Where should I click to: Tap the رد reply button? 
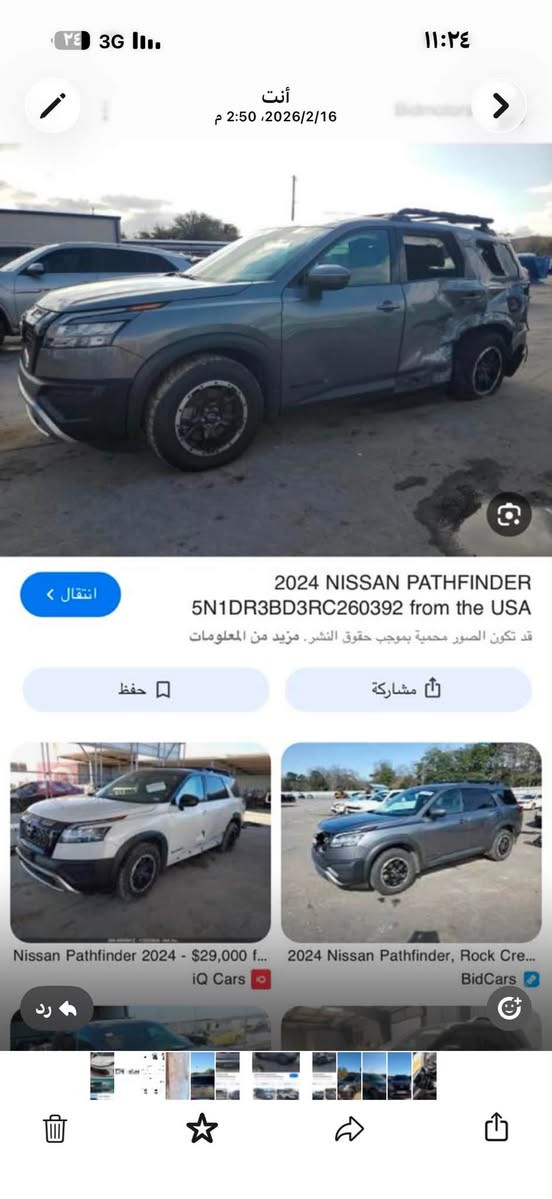(57, 1009)
